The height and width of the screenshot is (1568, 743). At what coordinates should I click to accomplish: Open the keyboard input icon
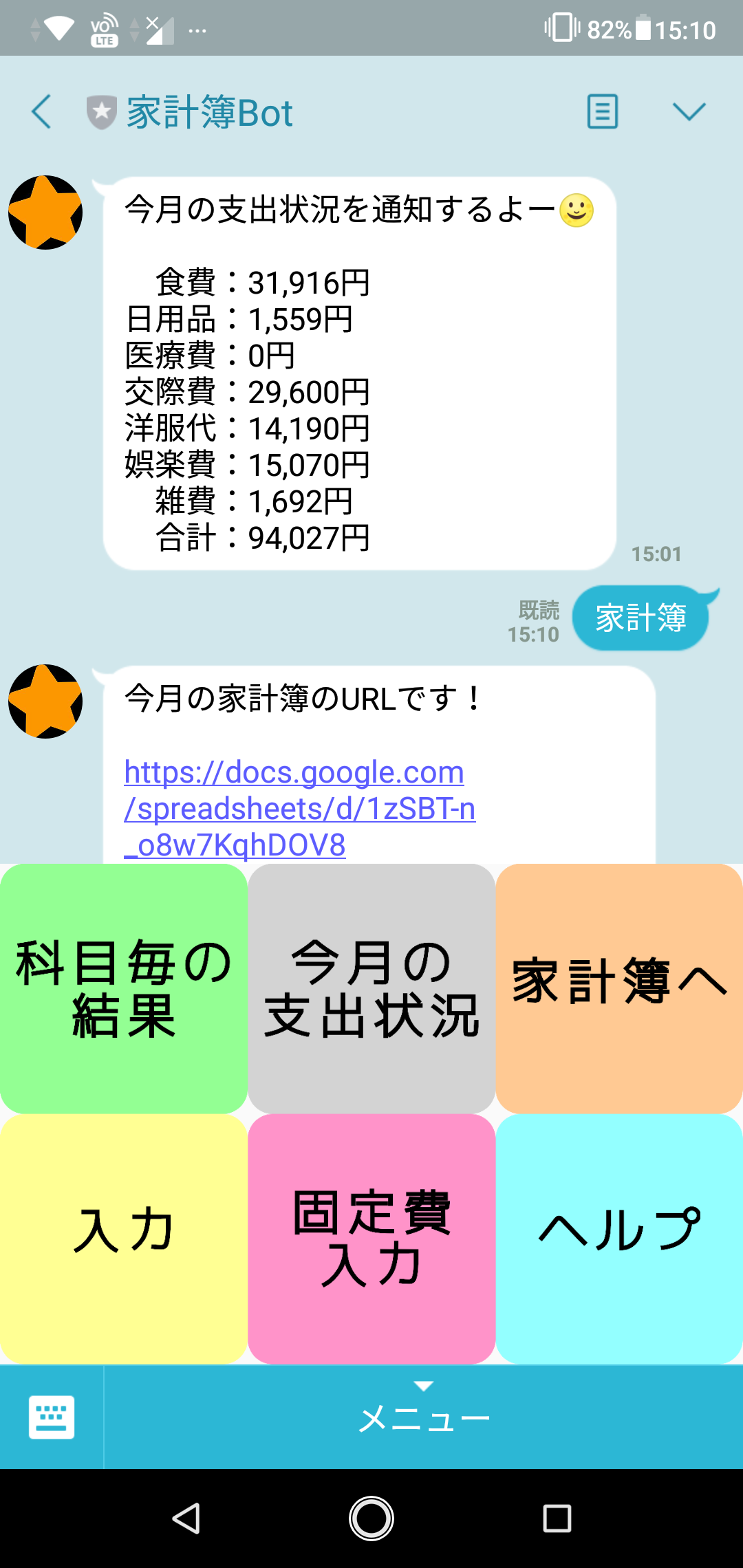52,1417
